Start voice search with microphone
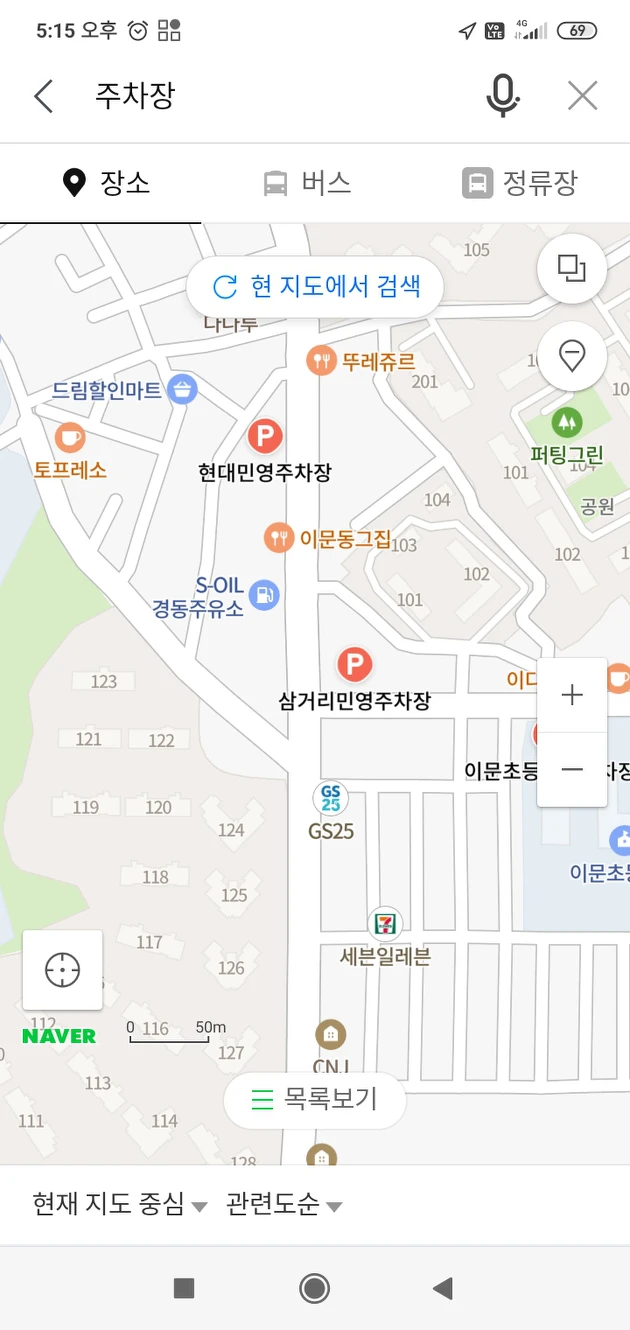This screenshot has width=630, height=1330. coord(503,96)
